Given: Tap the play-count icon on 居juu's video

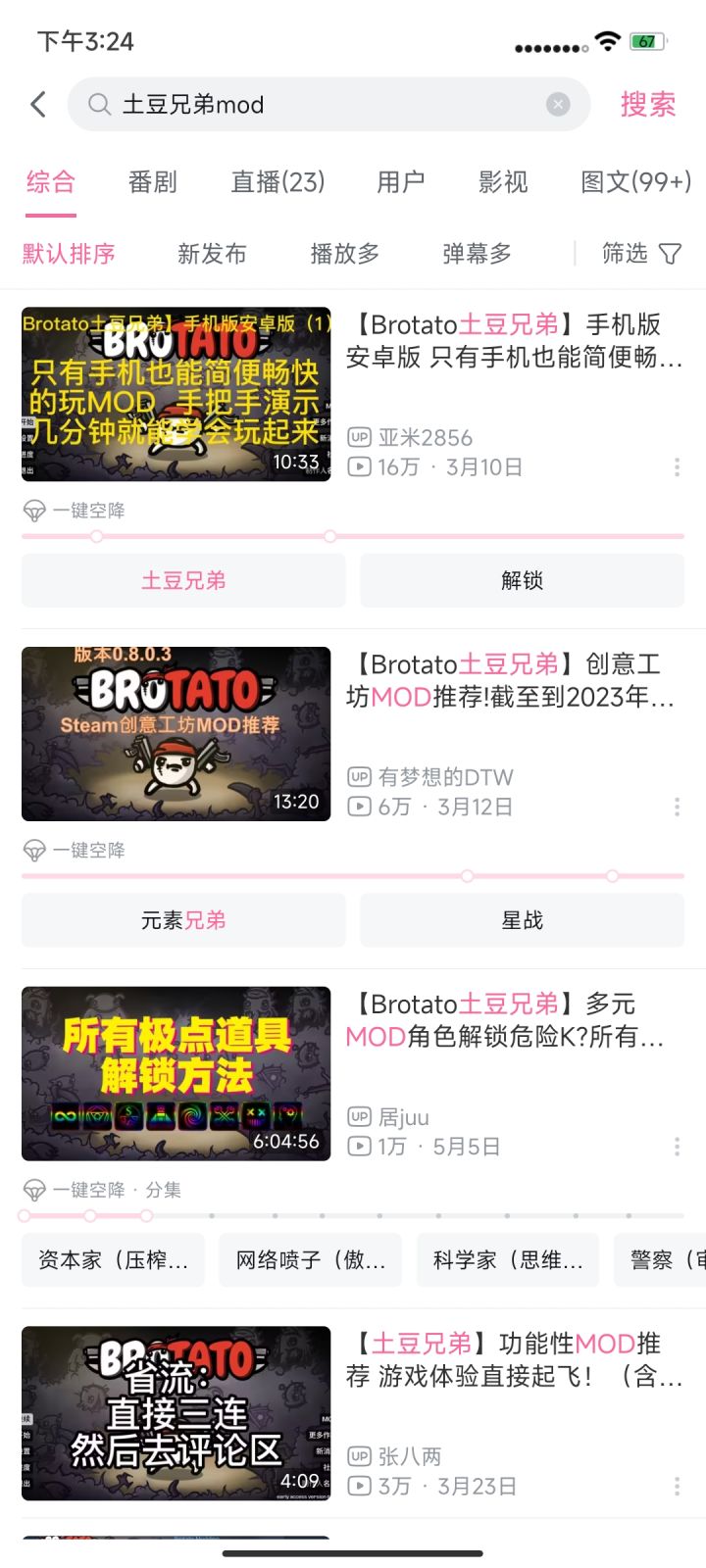Looking at the screenshot, I should point(358,1147).
